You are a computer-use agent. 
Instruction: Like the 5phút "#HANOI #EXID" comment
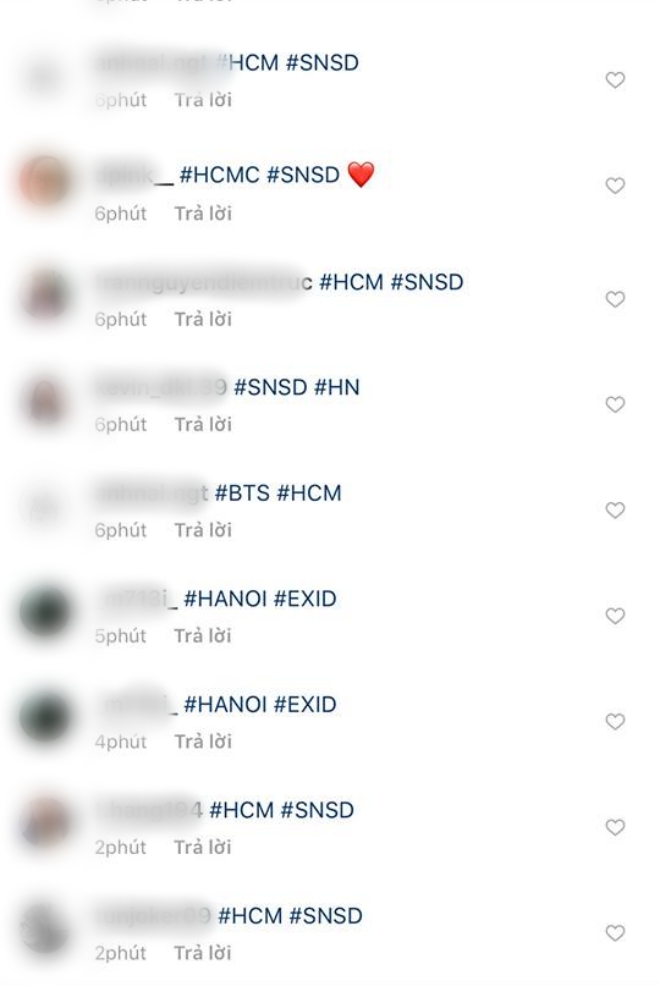tap(616, 616)
